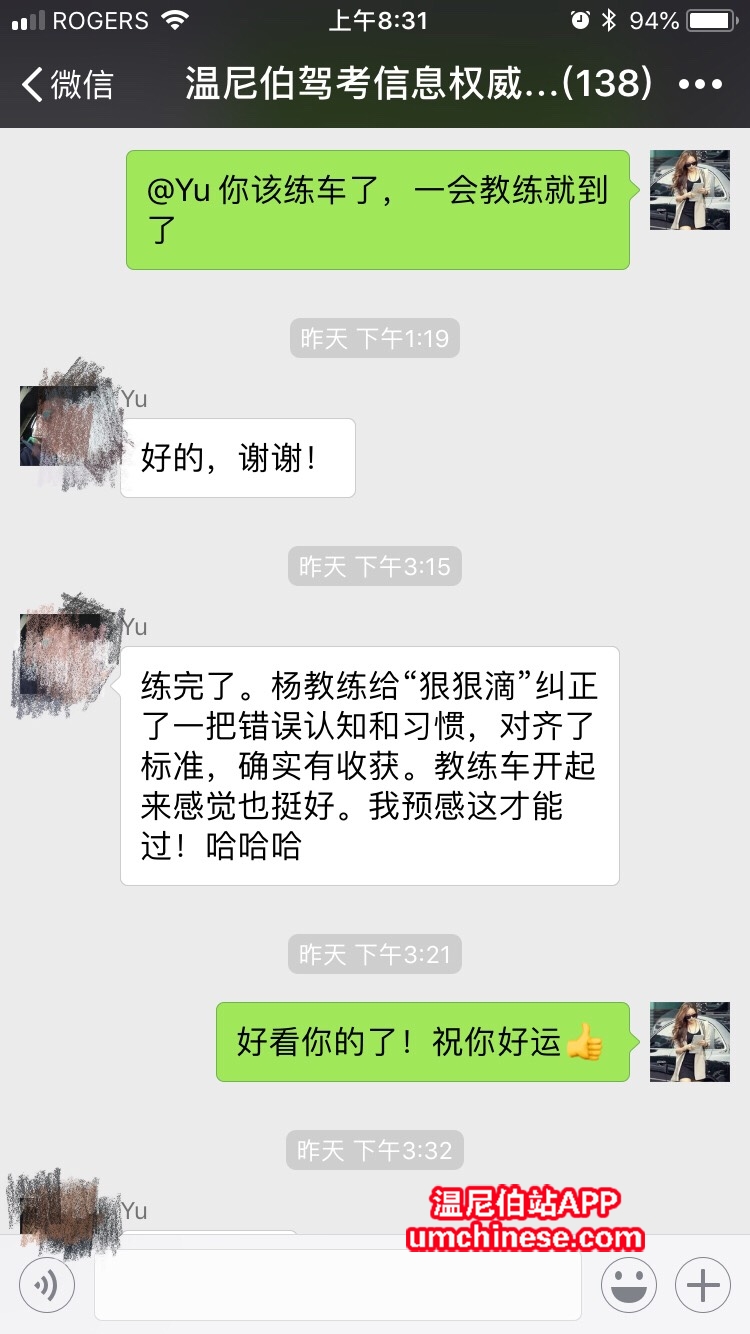Viewport: 750px width, 1334px height.
Task: Tap sender avatar beside @Yu 你该练车了
Action: coord(690,190)
